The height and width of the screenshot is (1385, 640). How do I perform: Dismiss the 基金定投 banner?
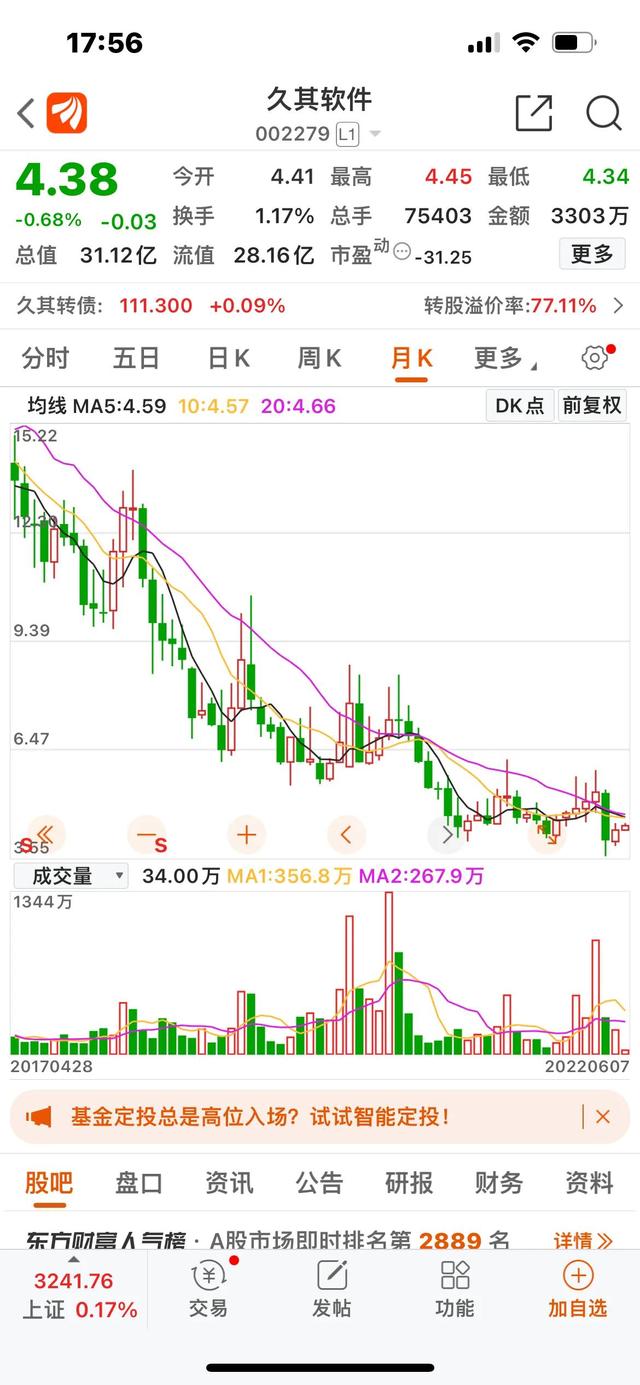pos(603,1117)
